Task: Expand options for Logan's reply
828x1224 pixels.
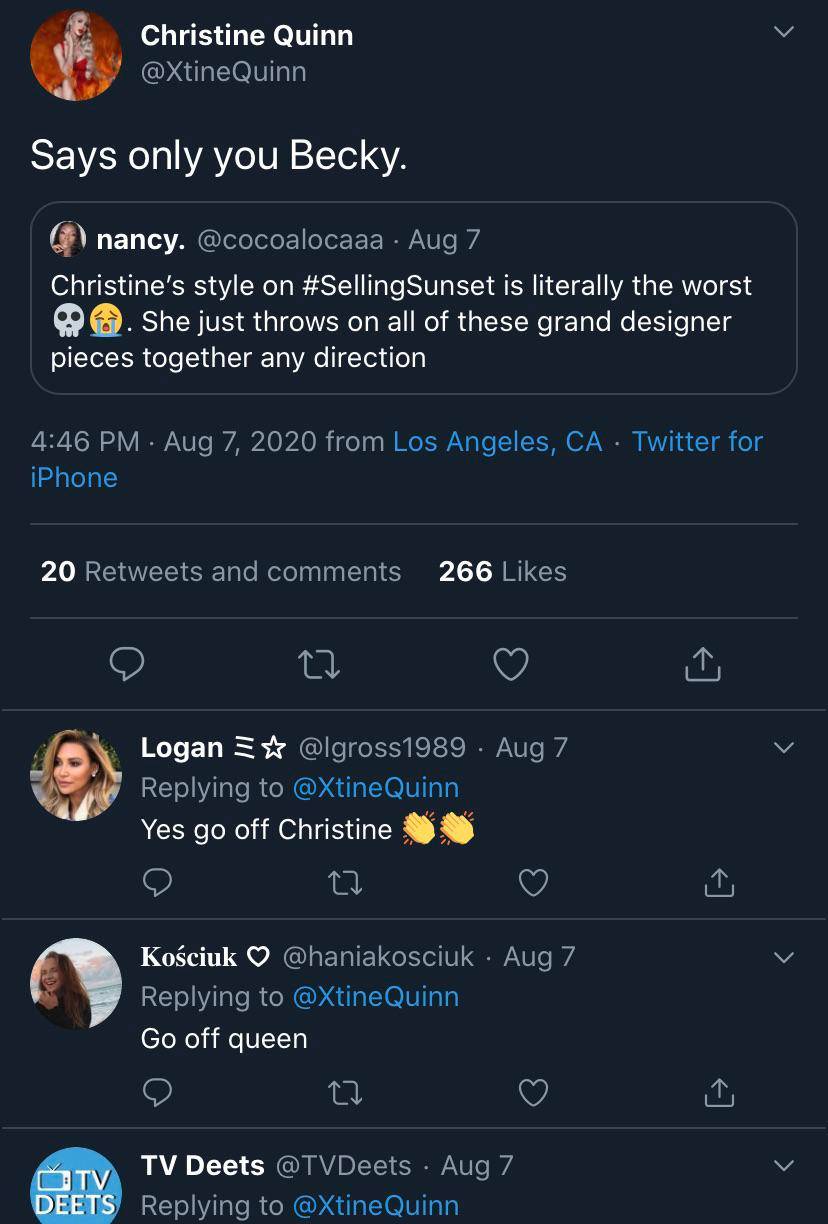Action: click(784, 747)
